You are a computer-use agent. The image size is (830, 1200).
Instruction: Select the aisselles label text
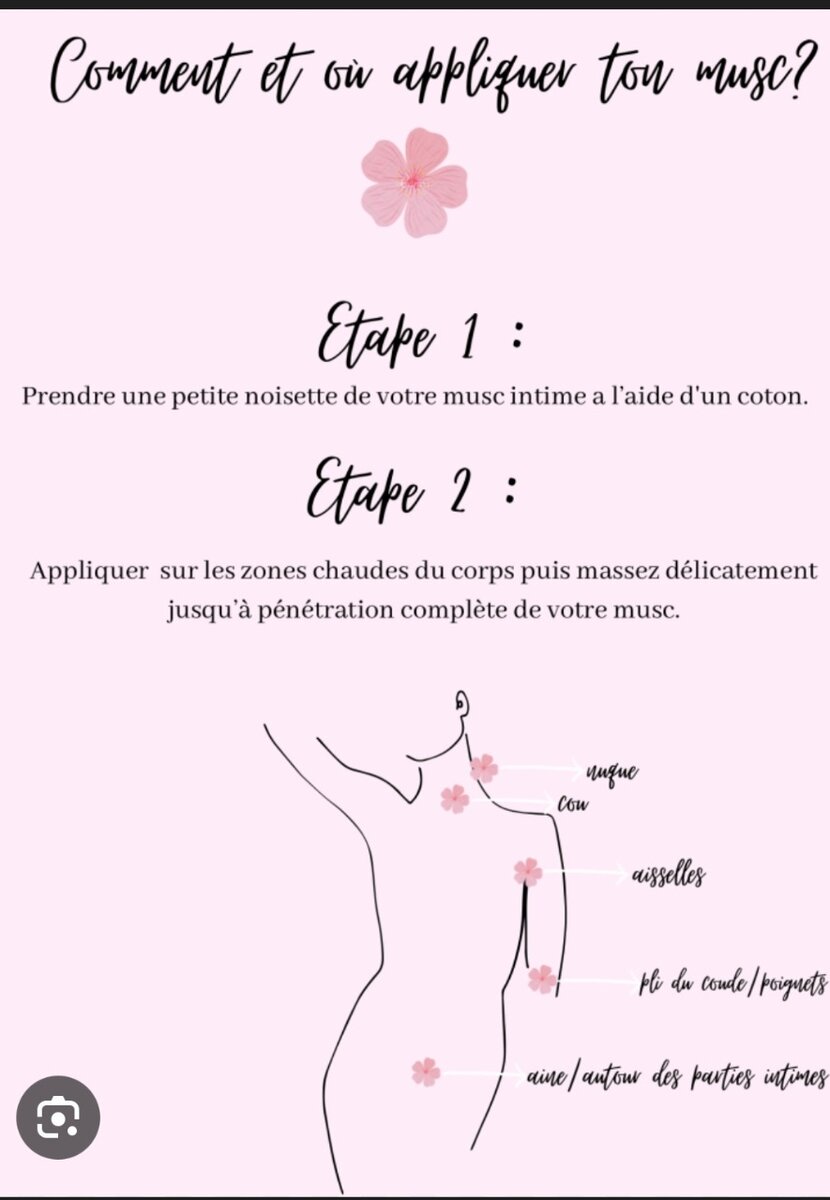pos(668,875)
